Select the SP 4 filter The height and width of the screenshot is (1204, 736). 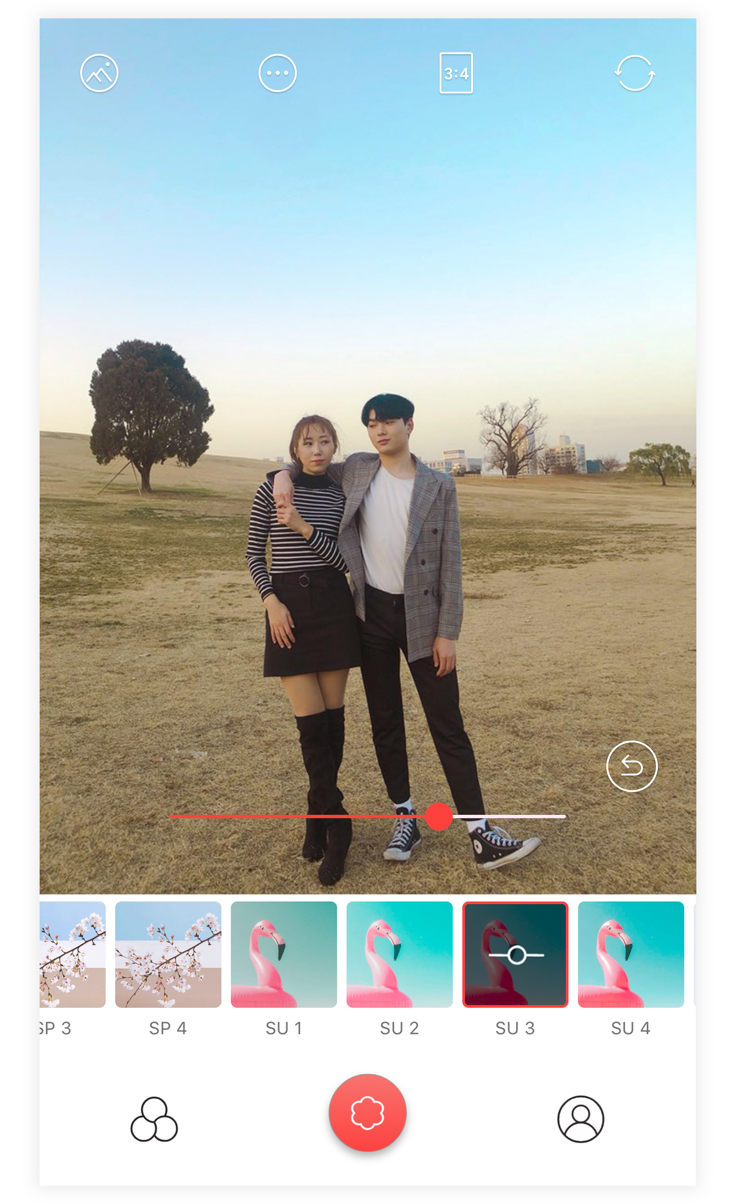click(x=168, y=955)
